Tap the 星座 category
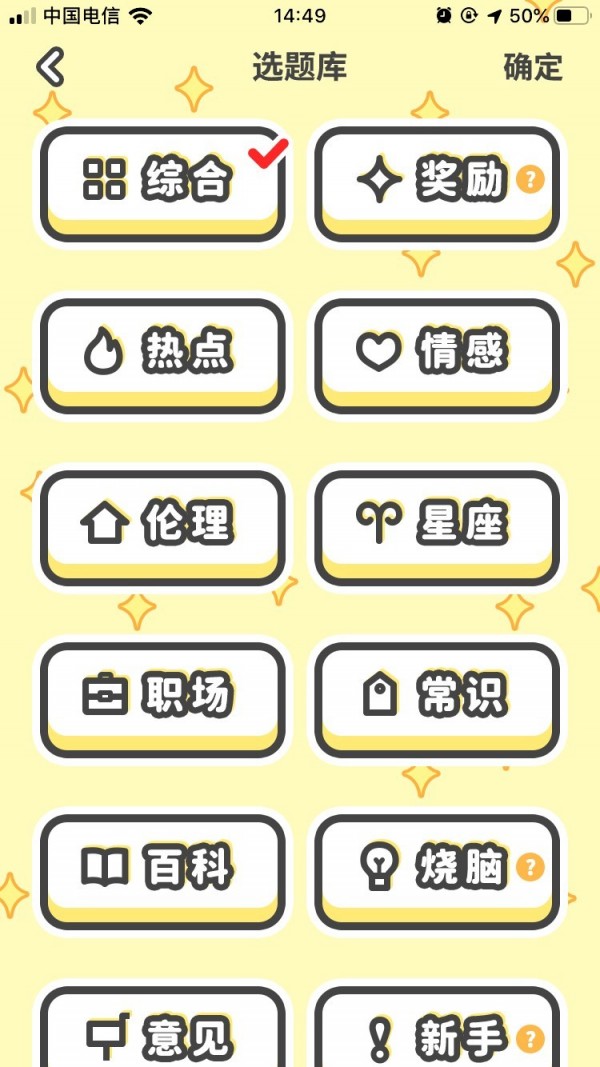The height and width of the screenshot is (1067, 600). pos(436,524)
